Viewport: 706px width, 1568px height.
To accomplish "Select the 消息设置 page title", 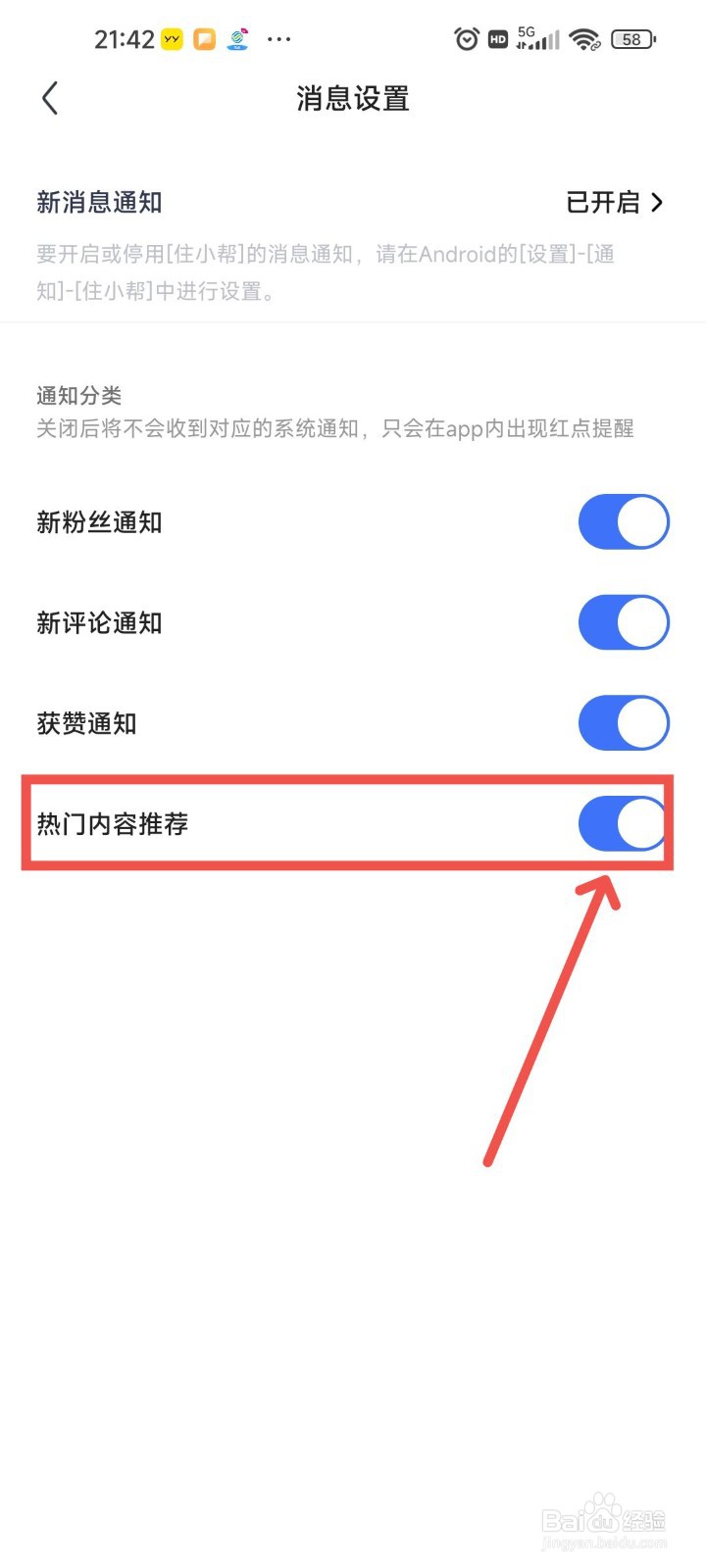I will pos(352,98).
